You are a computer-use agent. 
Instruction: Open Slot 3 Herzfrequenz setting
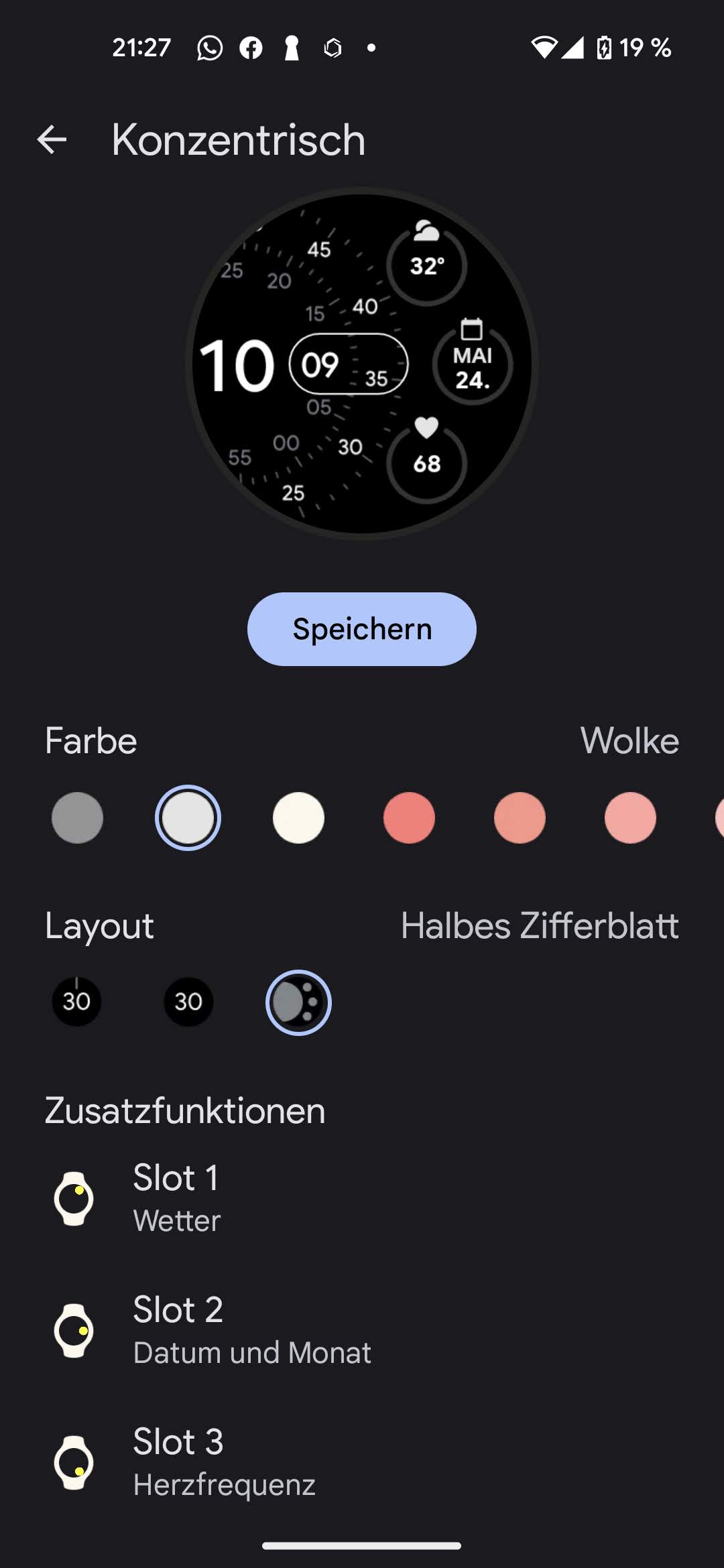coord(223,1463)
